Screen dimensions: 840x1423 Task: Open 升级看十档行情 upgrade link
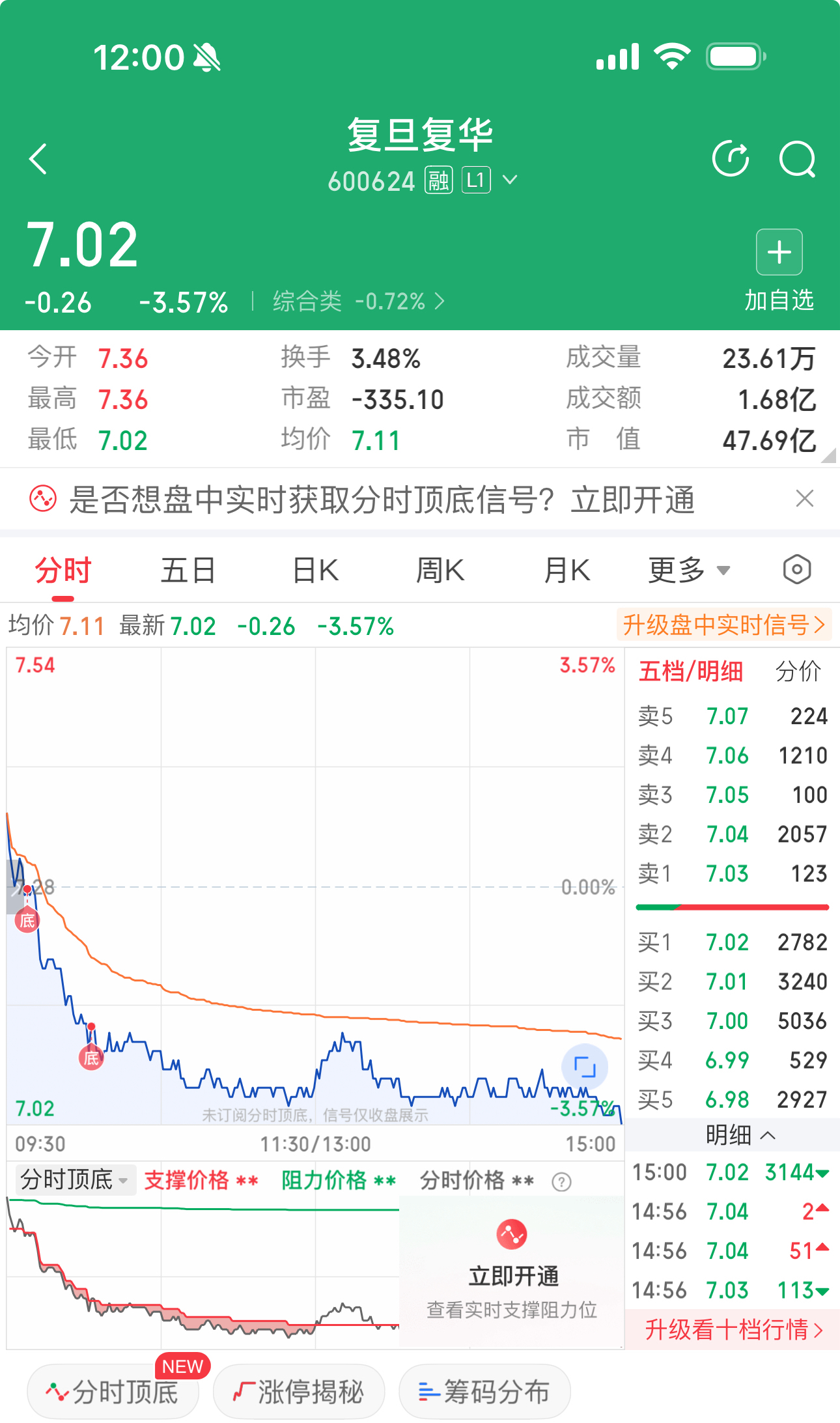(733, 1329)
